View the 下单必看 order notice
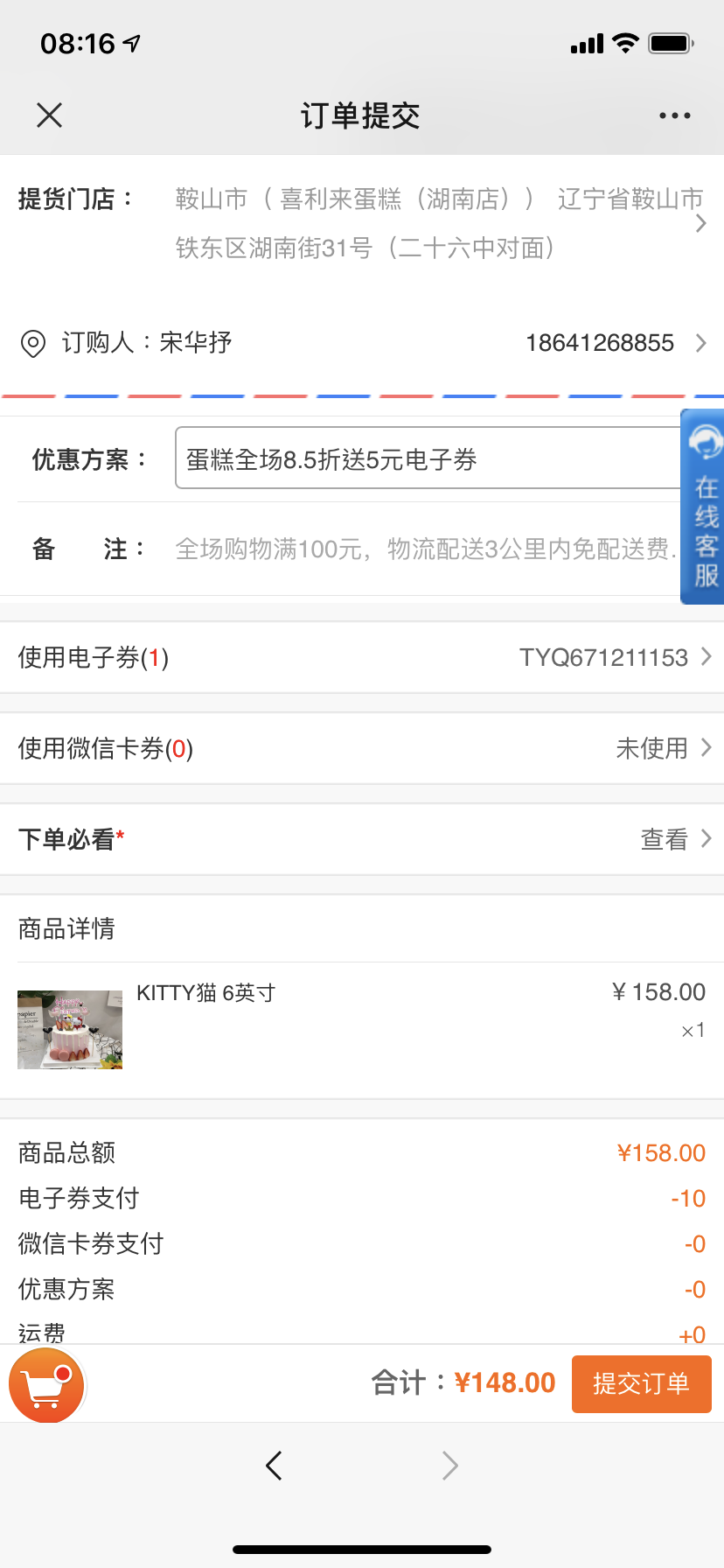The height and width of the screenshot is (1568, 724). 362,839
